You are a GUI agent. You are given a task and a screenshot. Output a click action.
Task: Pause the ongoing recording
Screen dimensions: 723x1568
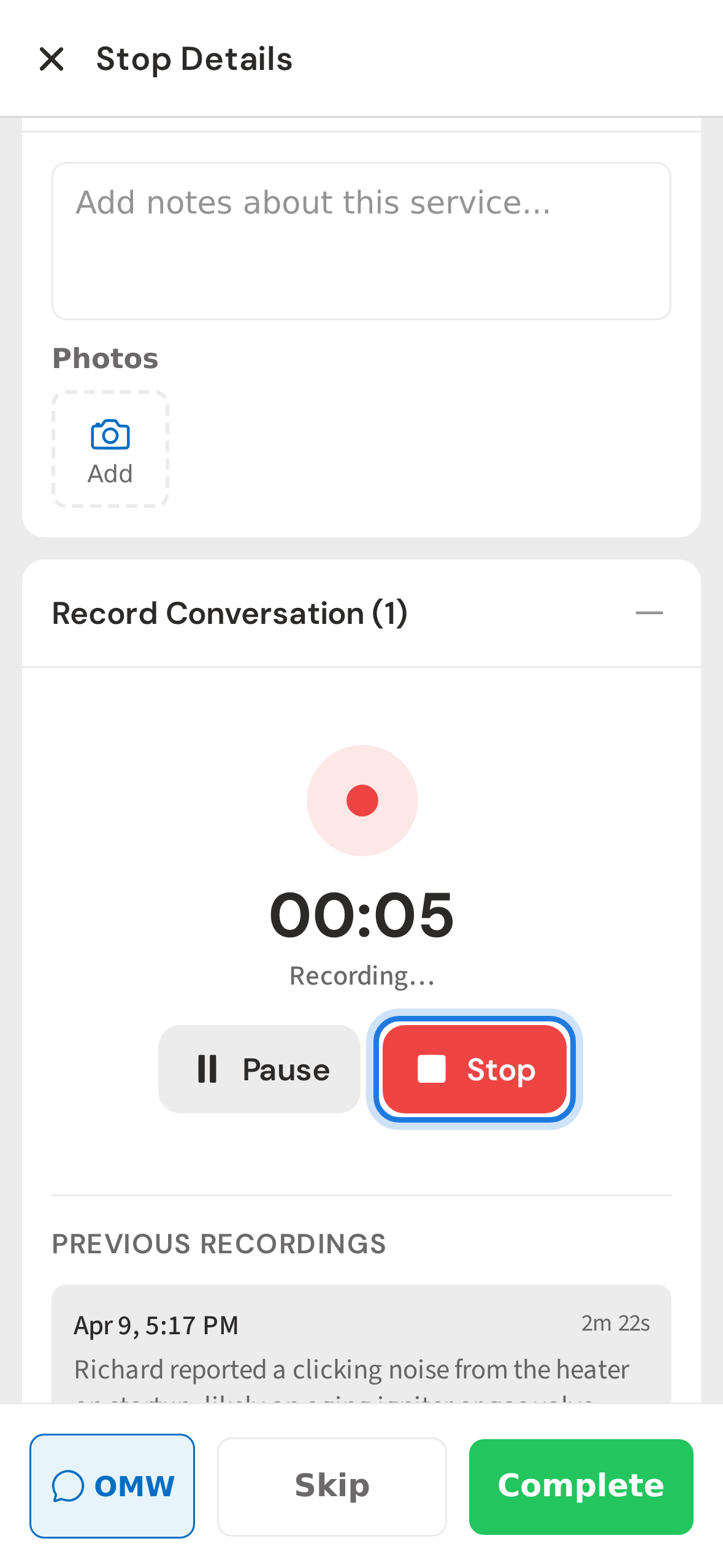(259, 1069)
